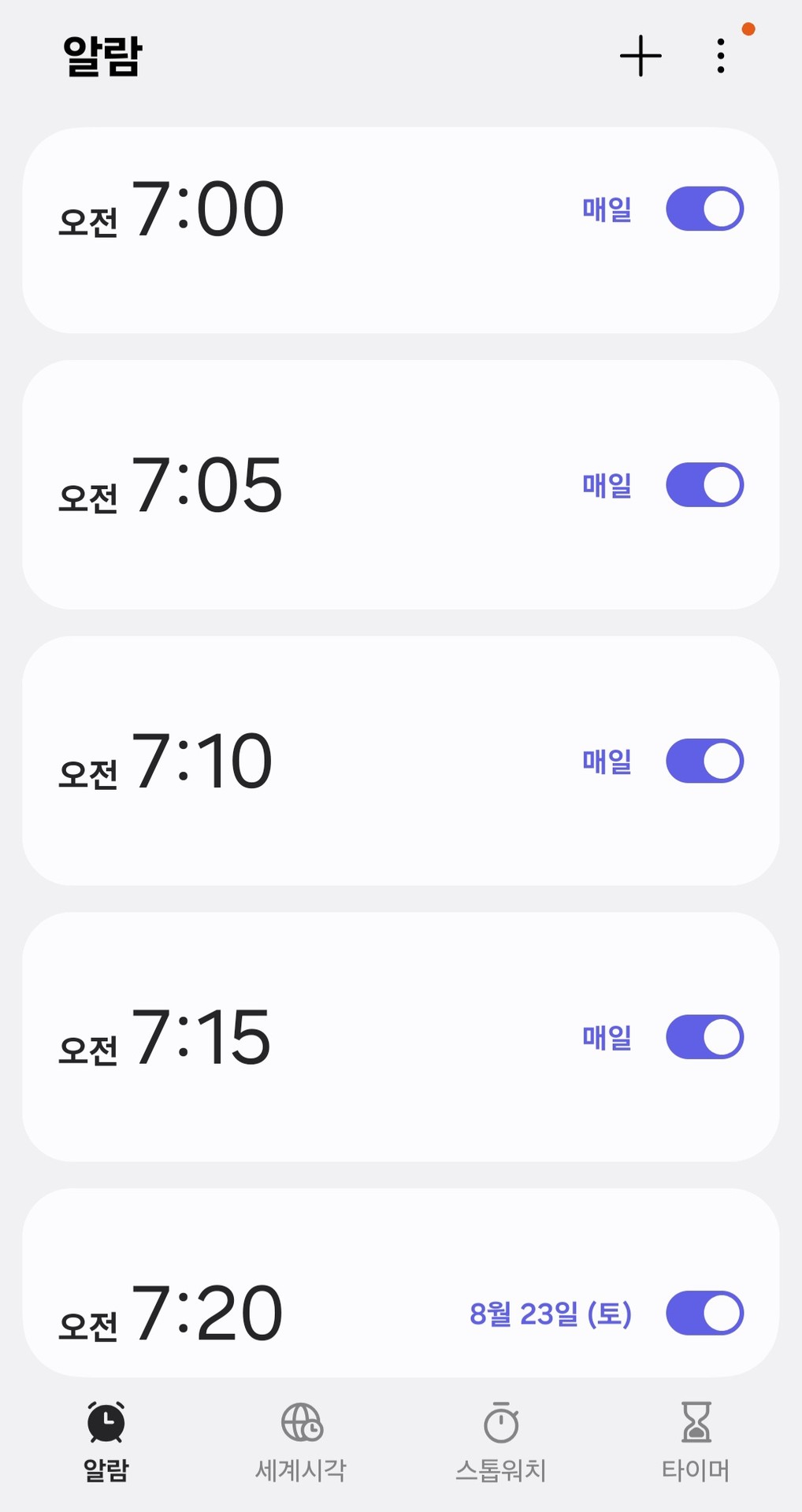Tap the 매일 label on 7:05 alarm
Image resolution: width=802 pixels, height=1512 pixels.
[x=606, y=487]
